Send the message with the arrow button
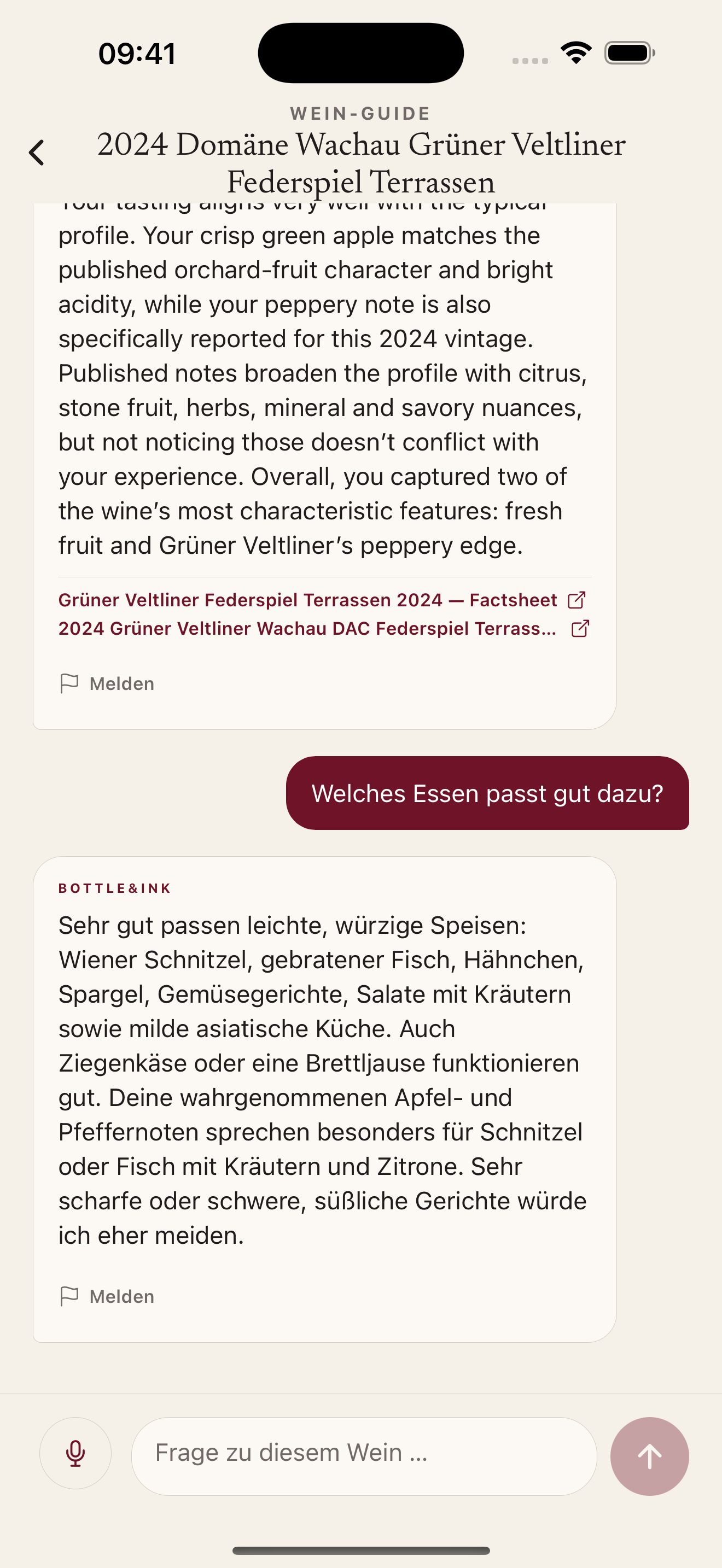 point(650,1456)
